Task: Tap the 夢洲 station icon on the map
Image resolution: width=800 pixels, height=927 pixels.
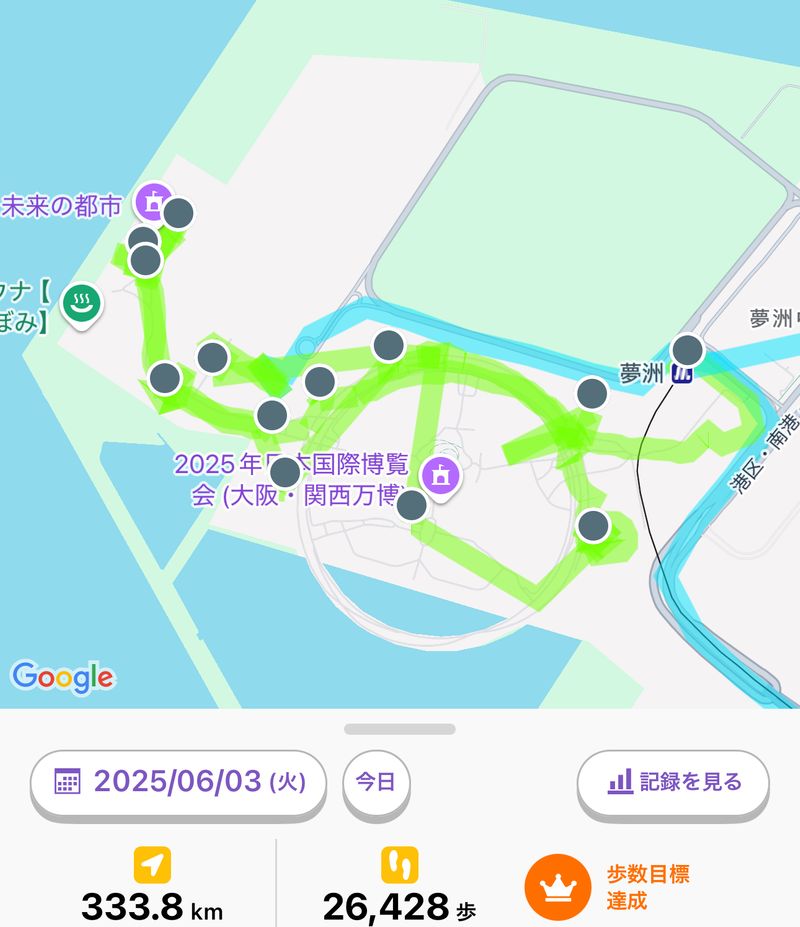Action: pyautogui.click(x=683, y=374)
